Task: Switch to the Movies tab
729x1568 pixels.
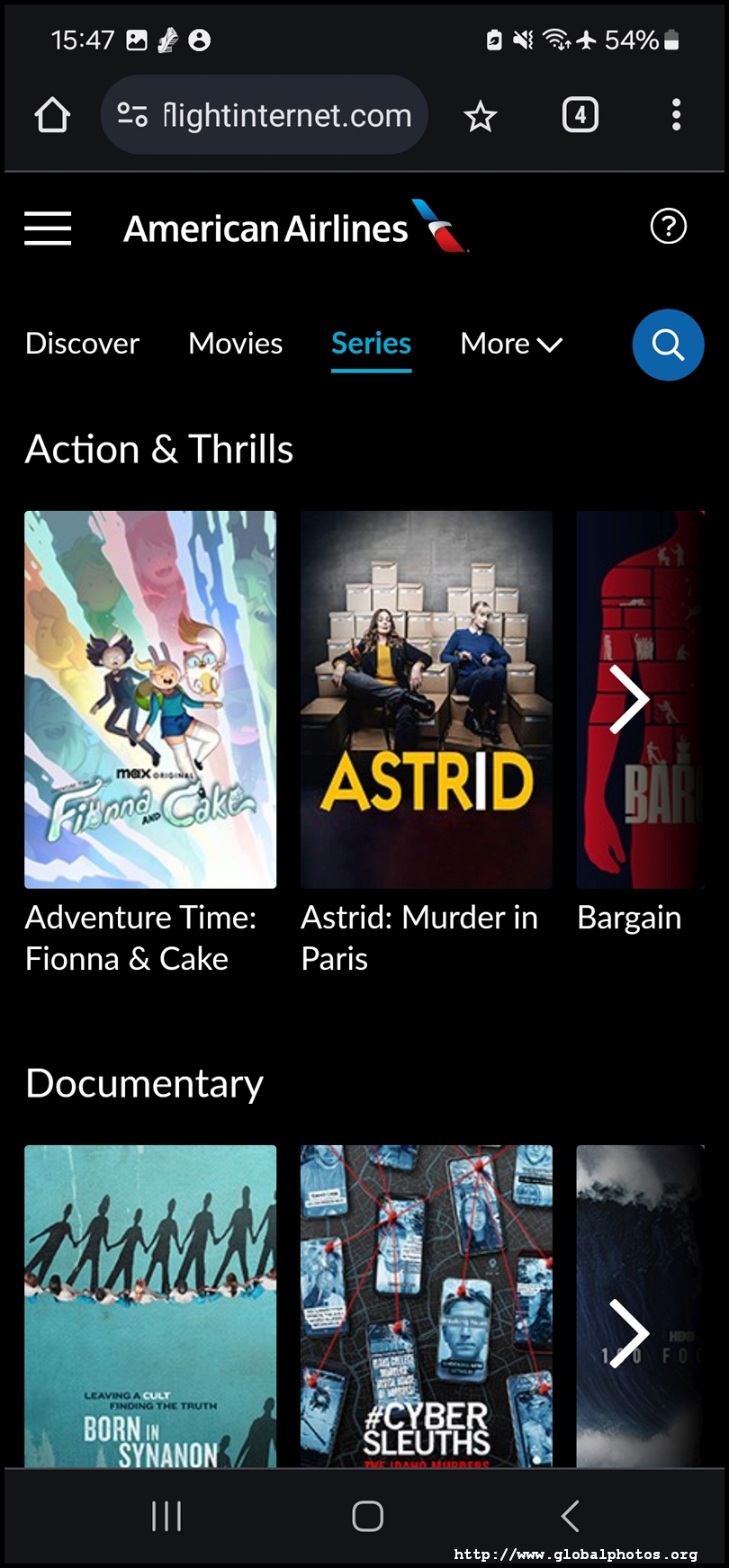Action: (235, 344)
